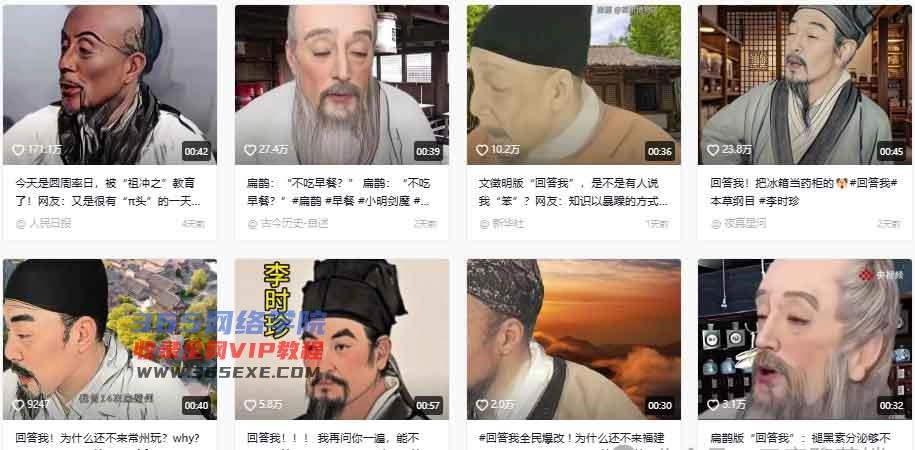Open the "我再问你一遍" 李时珍 video

pos(341,338)
